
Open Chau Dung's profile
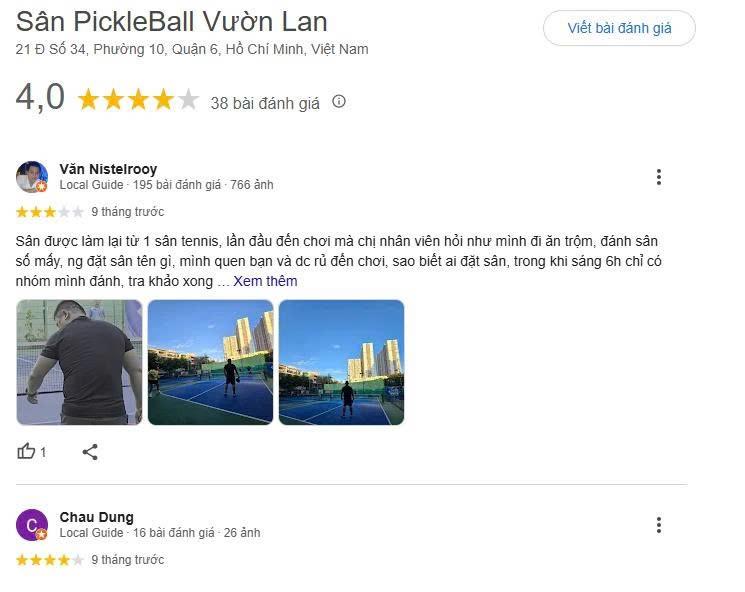tap(96, 517)
